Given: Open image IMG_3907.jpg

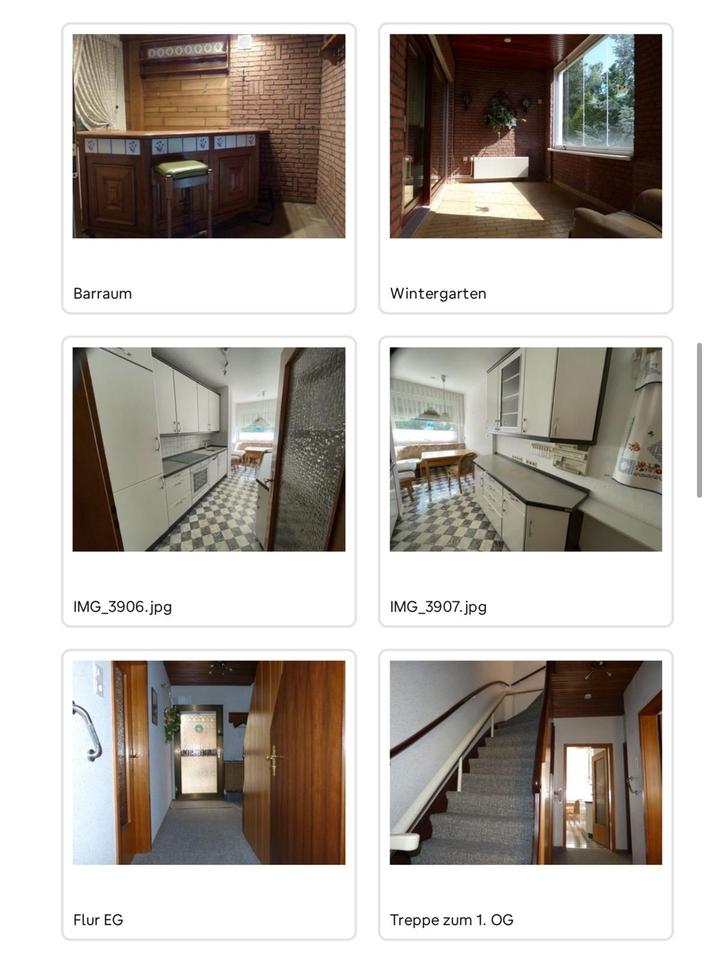Looking at the screenshot, I should [x=525, y=450].
